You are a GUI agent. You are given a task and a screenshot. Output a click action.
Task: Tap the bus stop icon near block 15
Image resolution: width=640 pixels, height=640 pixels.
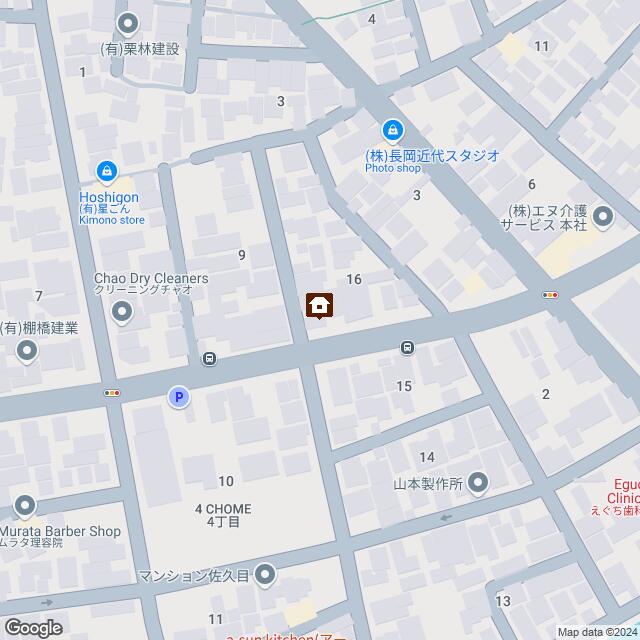(407, 348)
